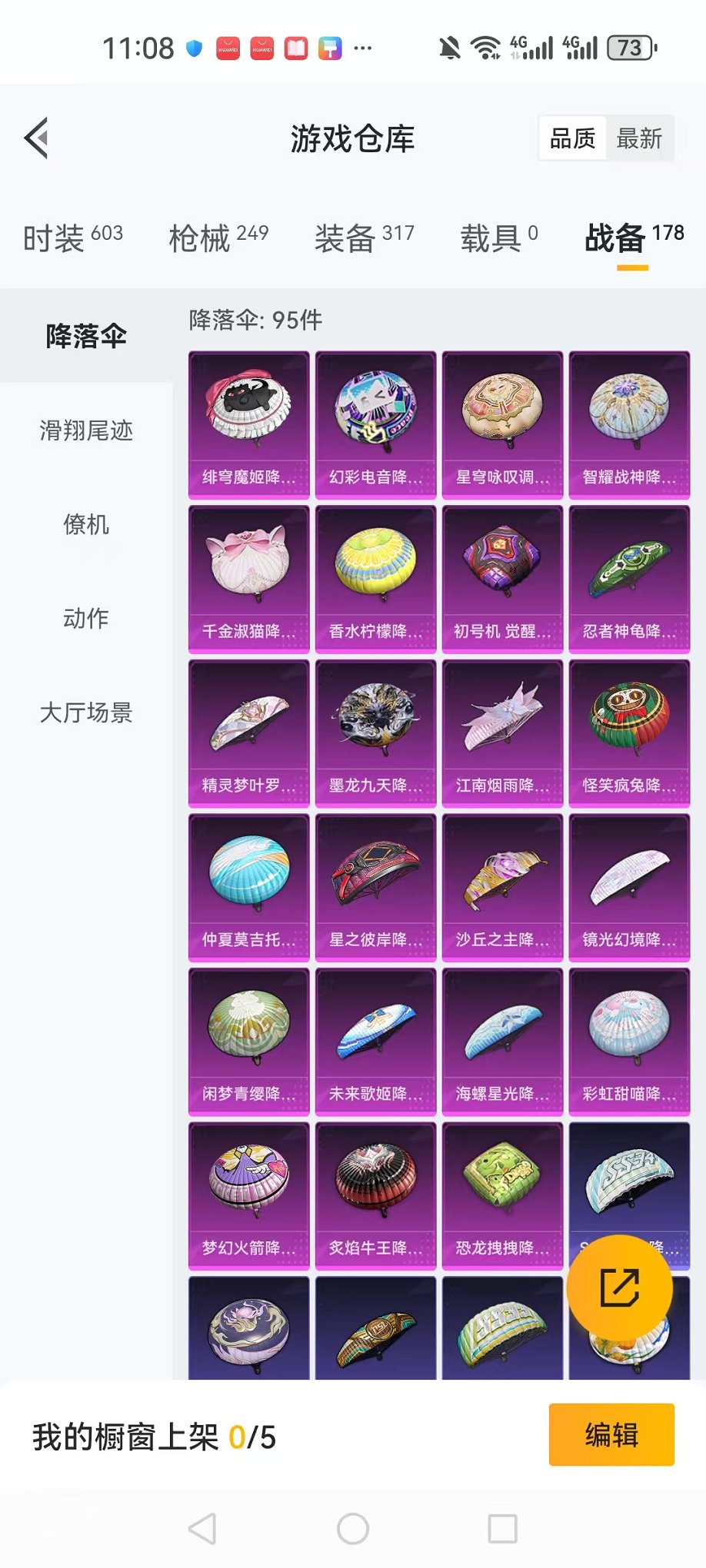The height and width of the screenshot is (1568, 706).
Task: Switch to the 时装 tab
Action: pyautogui.click(x=72, y=238)
